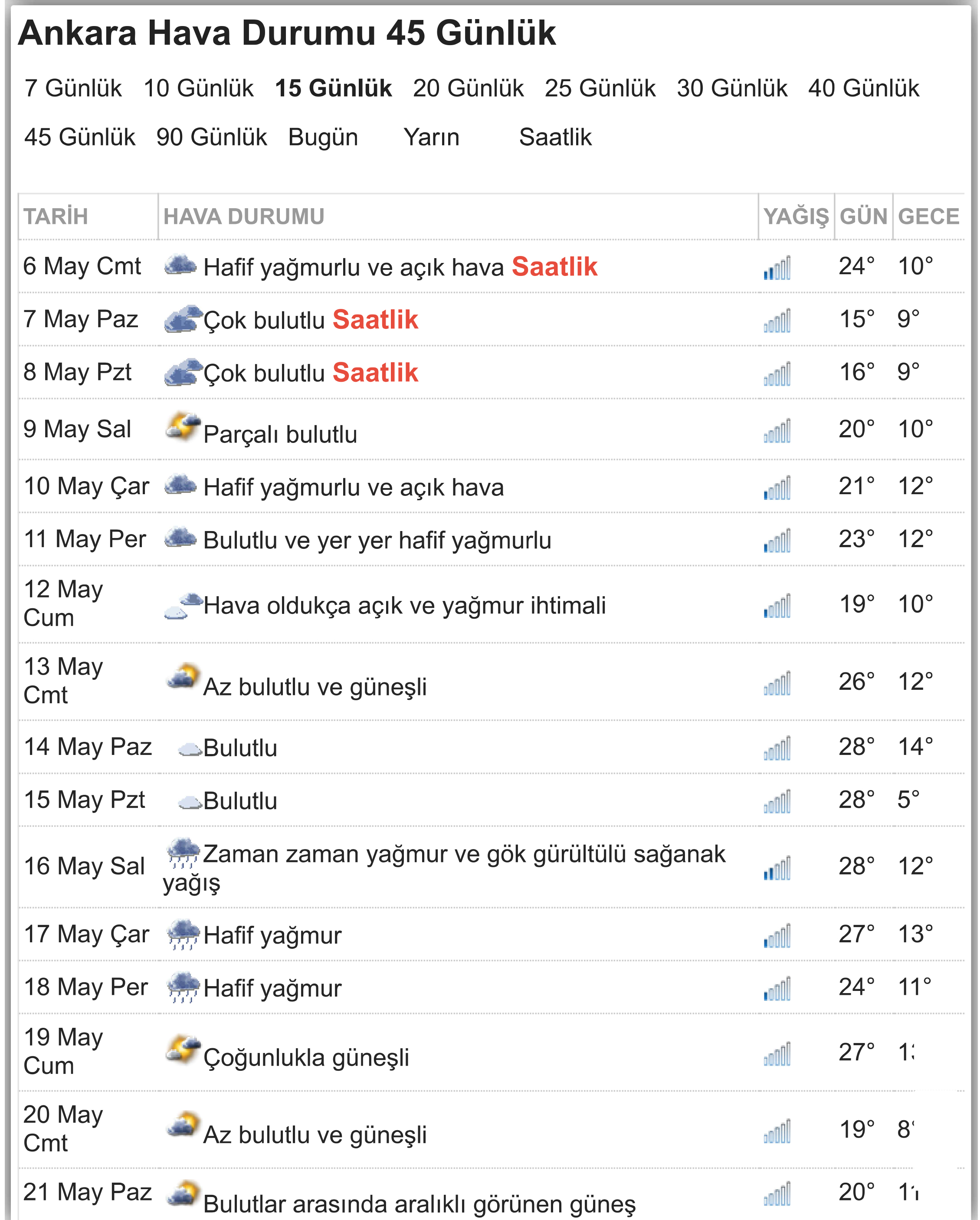Select the 7 Günlük forecast link

73,88
